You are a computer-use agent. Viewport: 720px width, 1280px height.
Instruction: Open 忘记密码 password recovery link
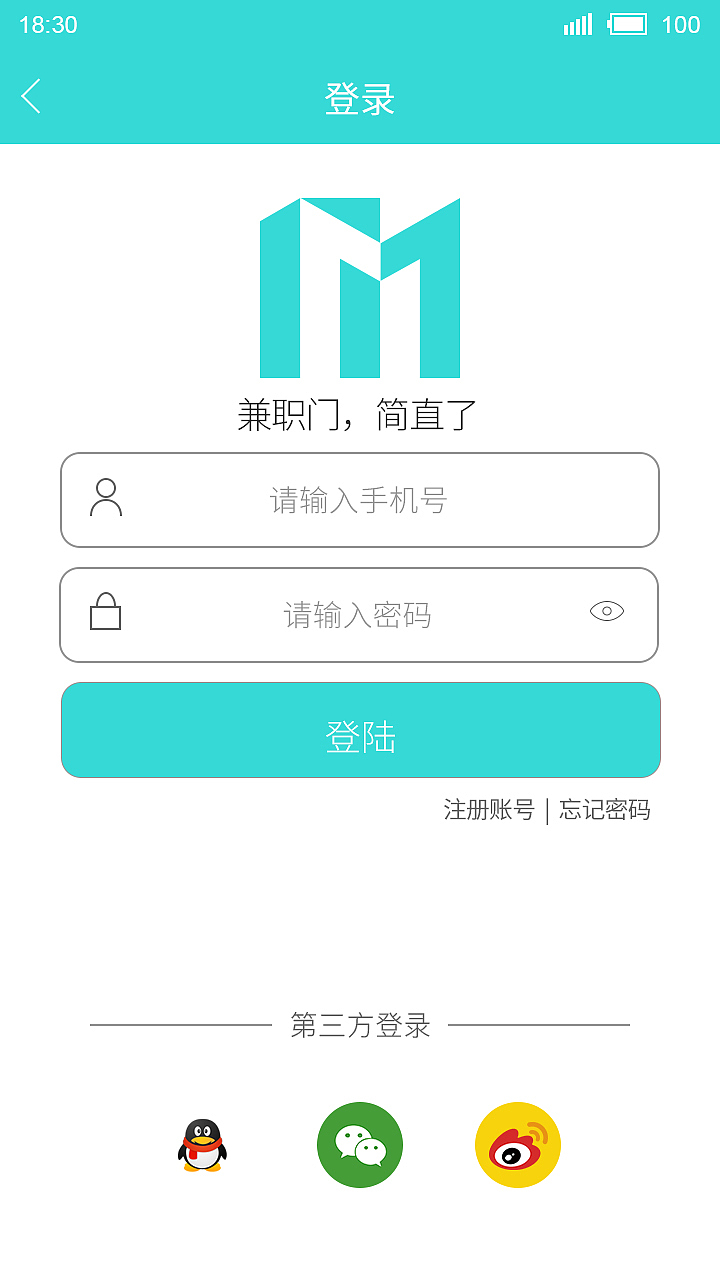tap(607, 810)
